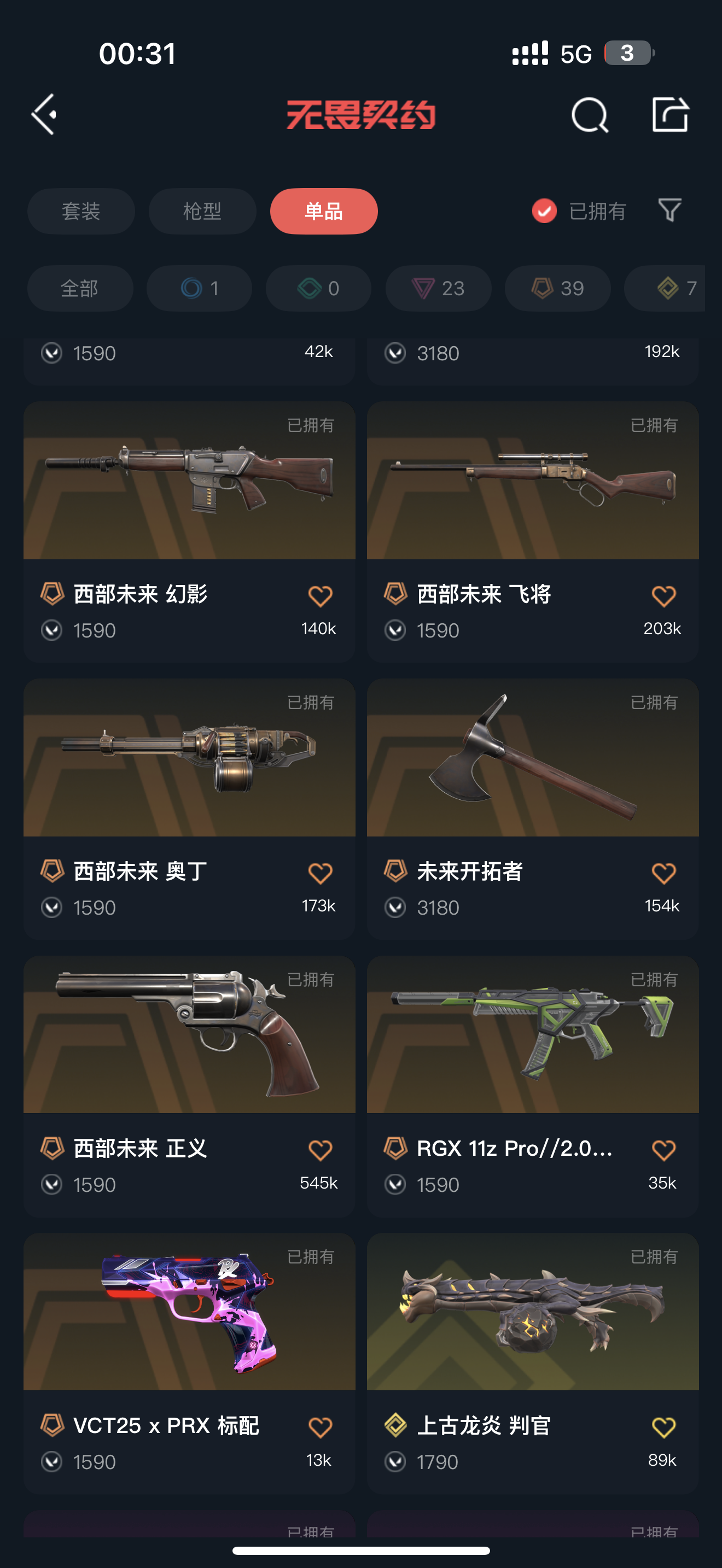Like the 西部未来 飞将 skin
The width and height of the screenshot is (722, 1568).
[x=663, y=596]
